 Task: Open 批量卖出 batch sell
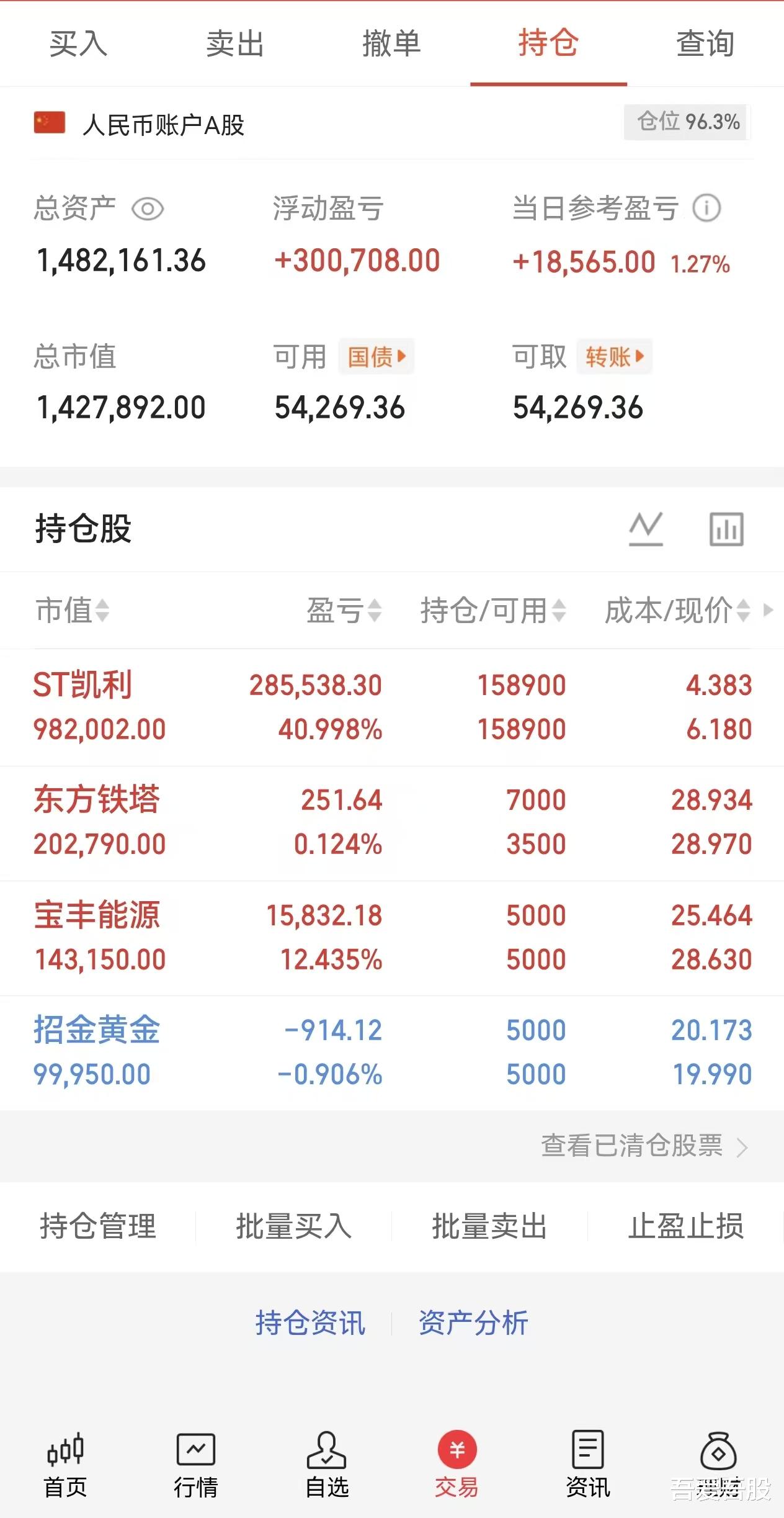[x=489, y=1226]
